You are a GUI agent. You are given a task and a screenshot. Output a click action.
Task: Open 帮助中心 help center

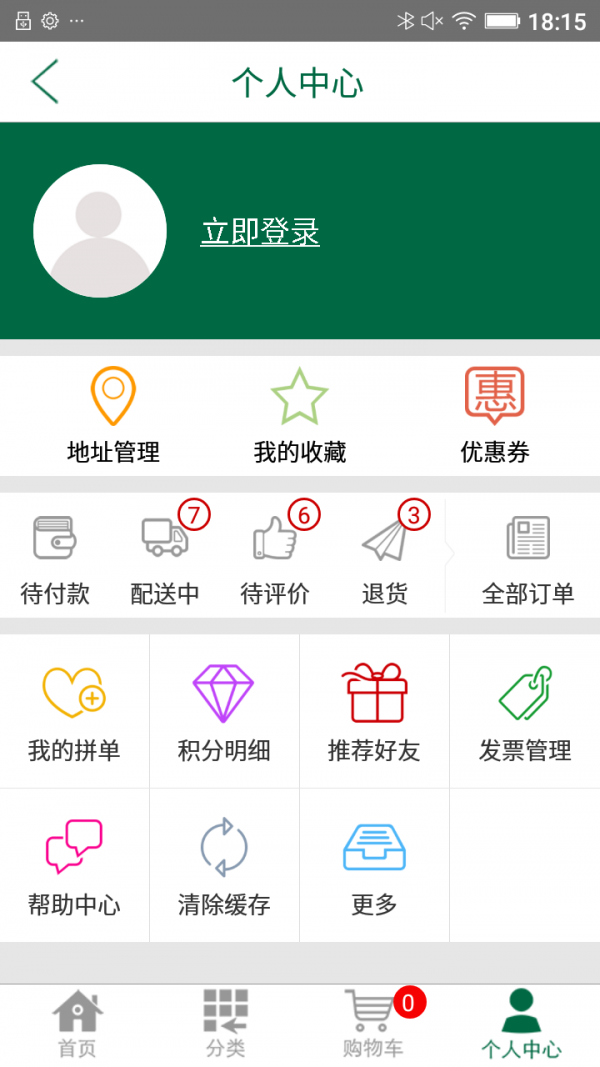(x=74, y=866)
